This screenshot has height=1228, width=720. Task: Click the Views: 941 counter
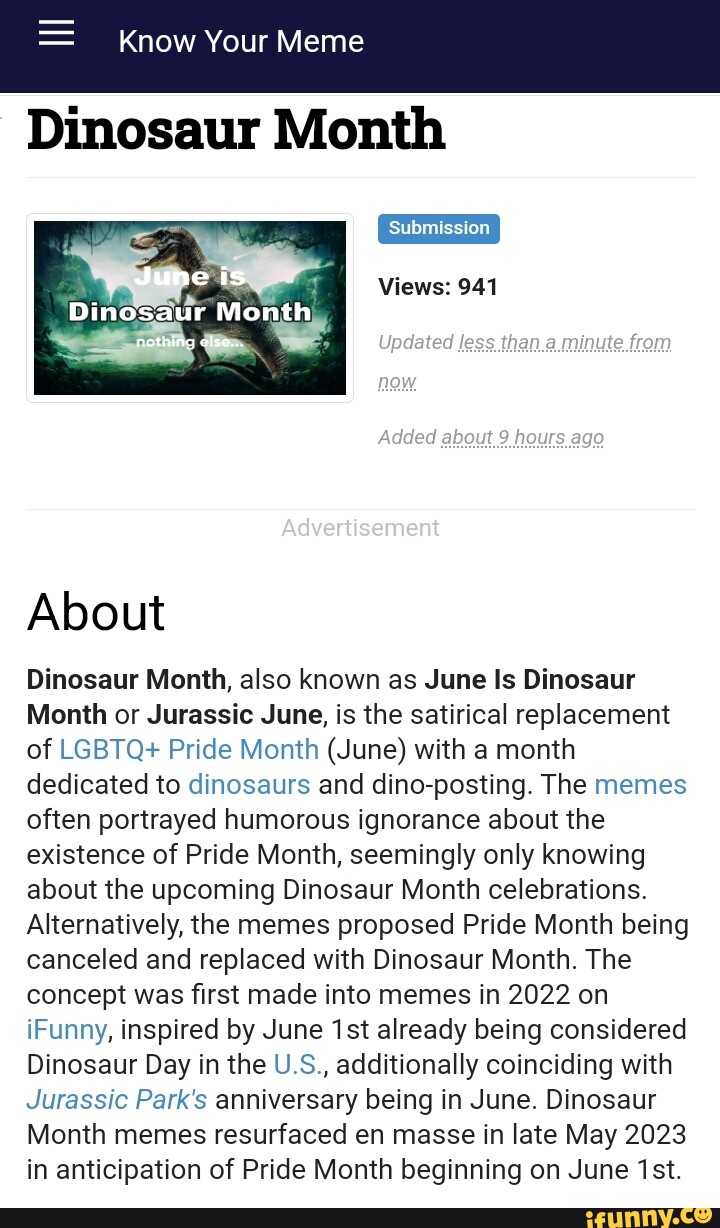coord(438,287)
